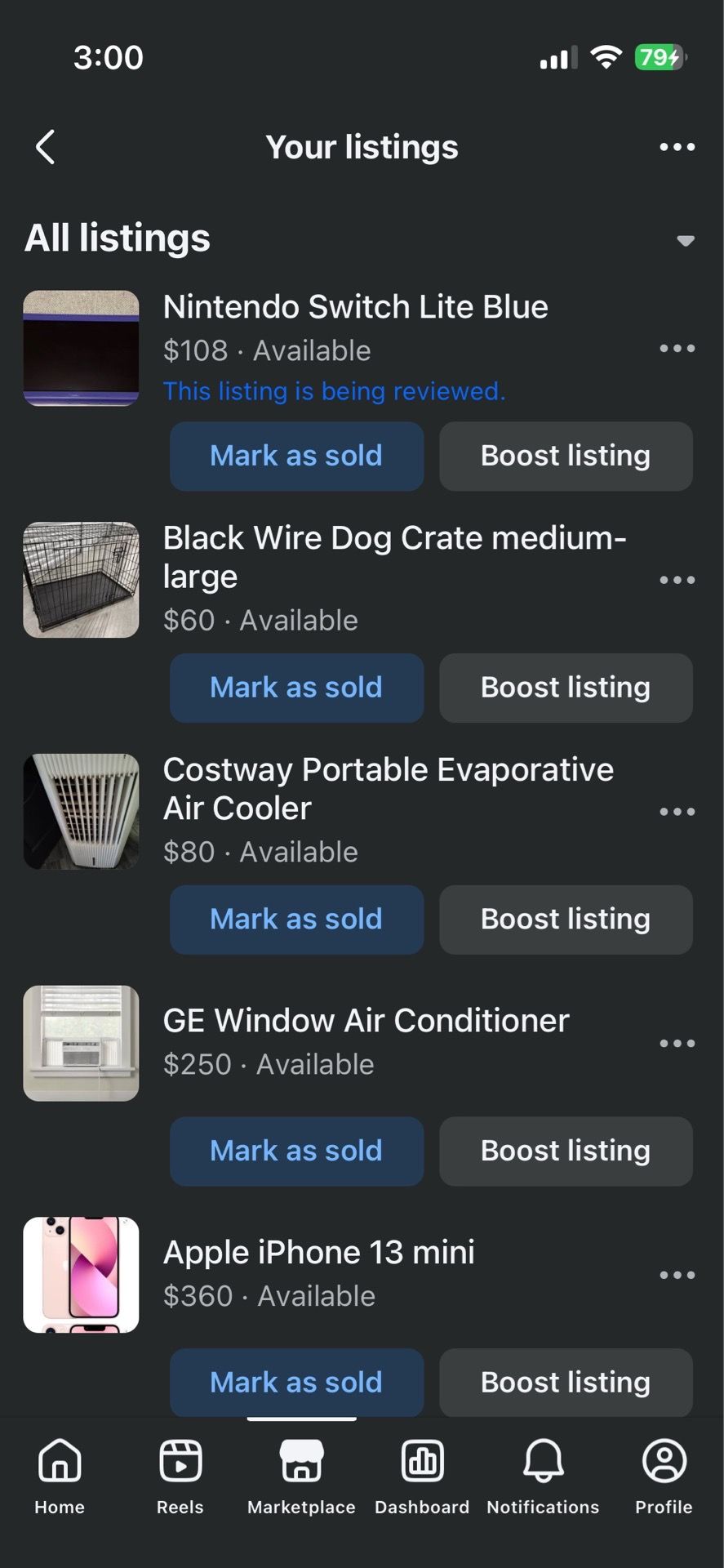Image resolution: width=724 pixels, height=1568 pixels.
Task: Open options for Apple iPhone 13 mini
Action: [x=677, y=1275]
